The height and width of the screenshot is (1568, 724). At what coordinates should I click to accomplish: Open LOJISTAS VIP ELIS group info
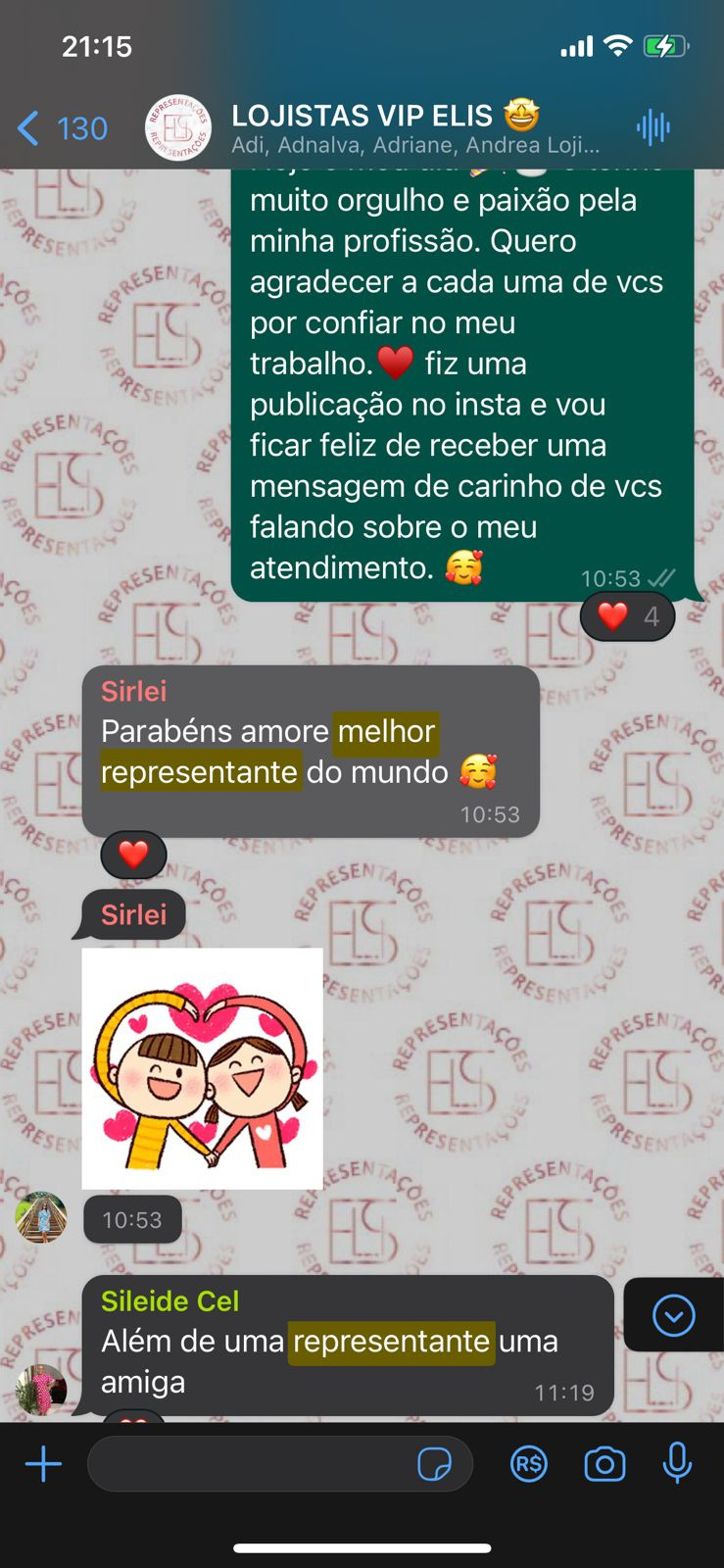(411, 128)
